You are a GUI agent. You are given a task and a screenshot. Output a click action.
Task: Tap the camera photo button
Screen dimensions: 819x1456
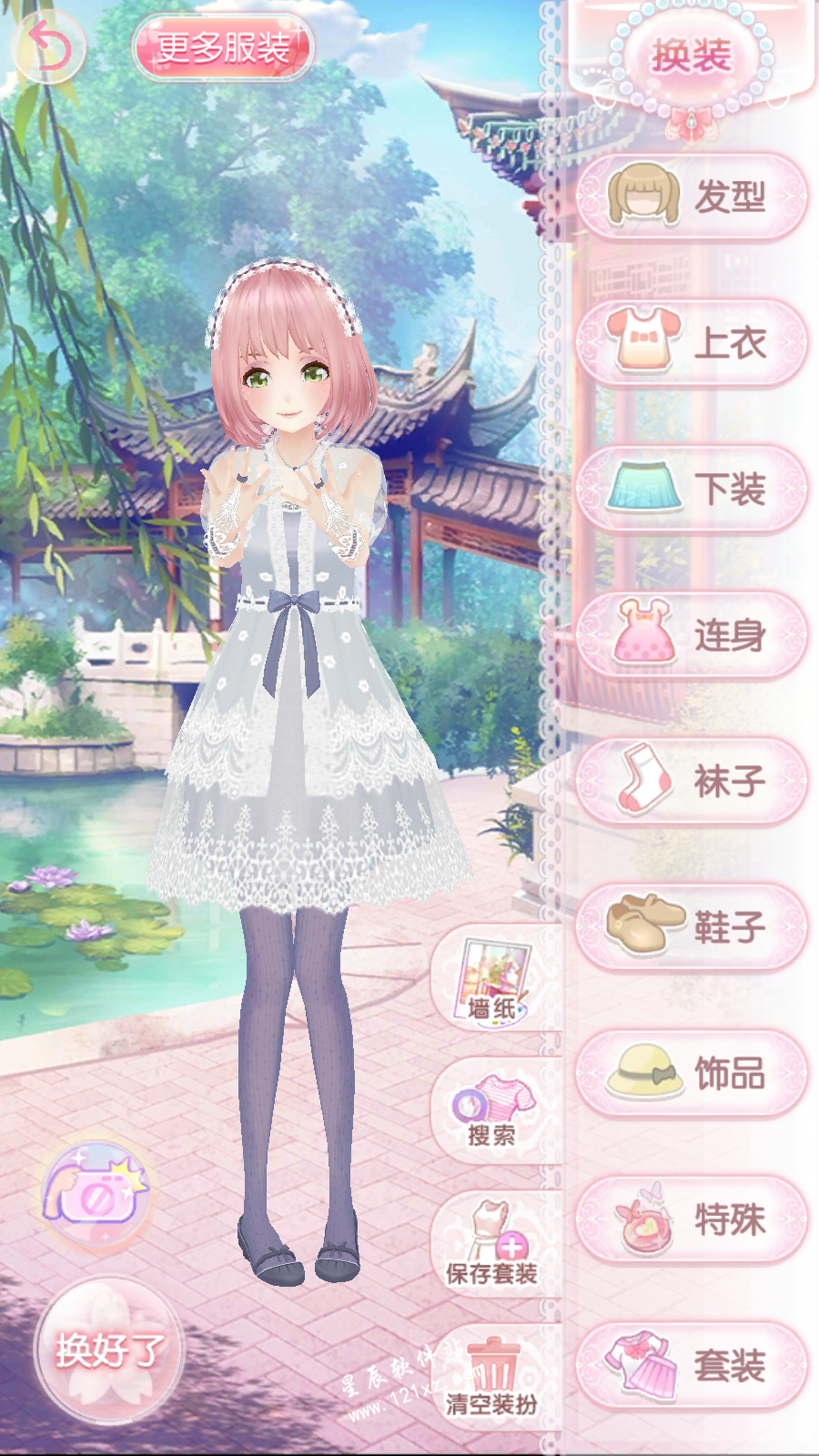click(x=96, y=1194)
